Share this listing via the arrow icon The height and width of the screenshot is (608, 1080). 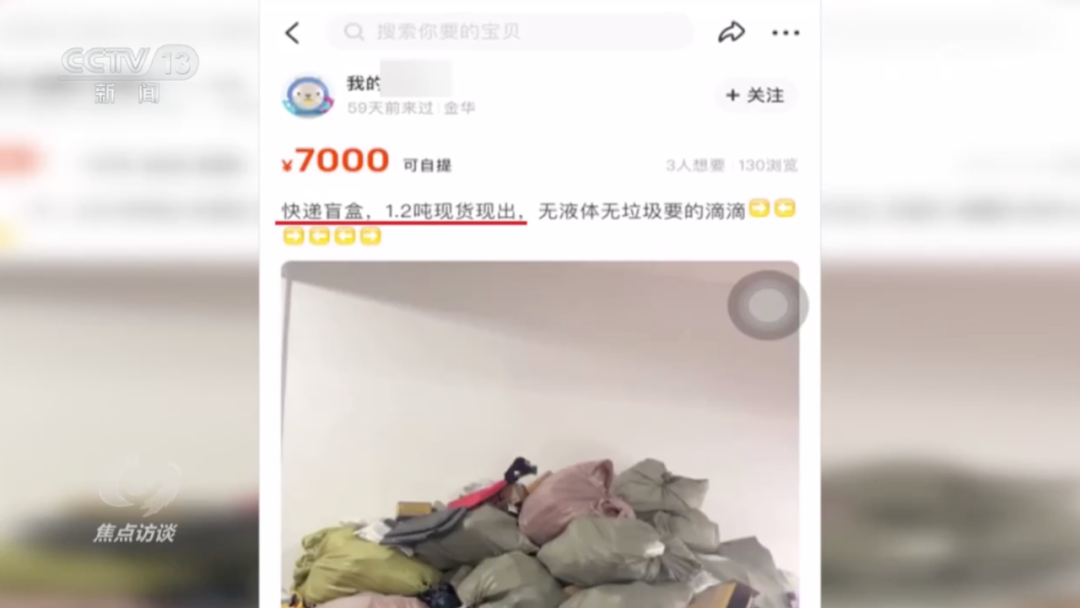(x=731, y=32)
